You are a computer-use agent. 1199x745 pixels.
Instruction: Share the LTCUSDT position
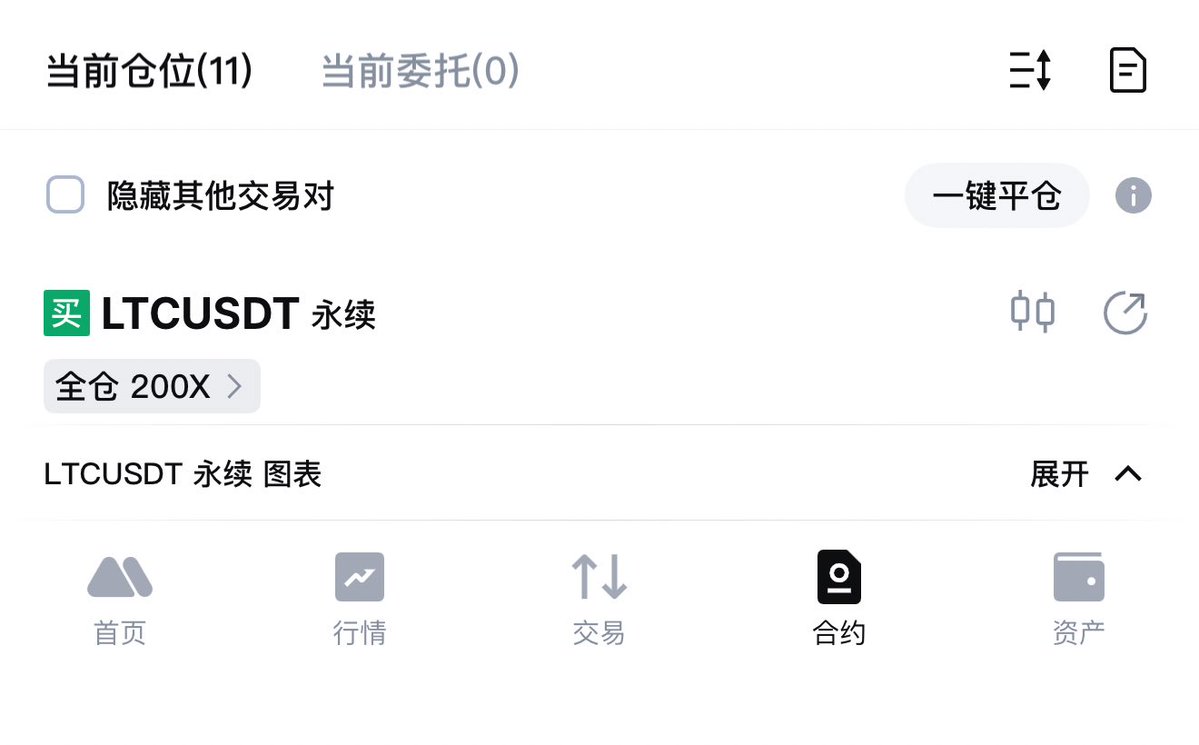tap(1125, 313)
